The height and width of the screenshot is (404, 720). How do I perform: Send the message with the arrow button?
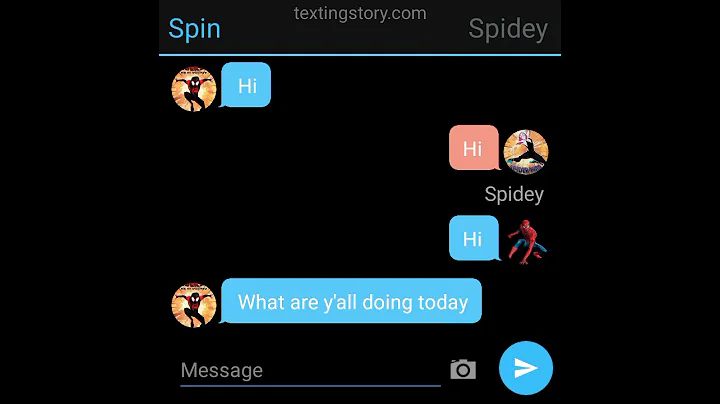pos(525,368)
